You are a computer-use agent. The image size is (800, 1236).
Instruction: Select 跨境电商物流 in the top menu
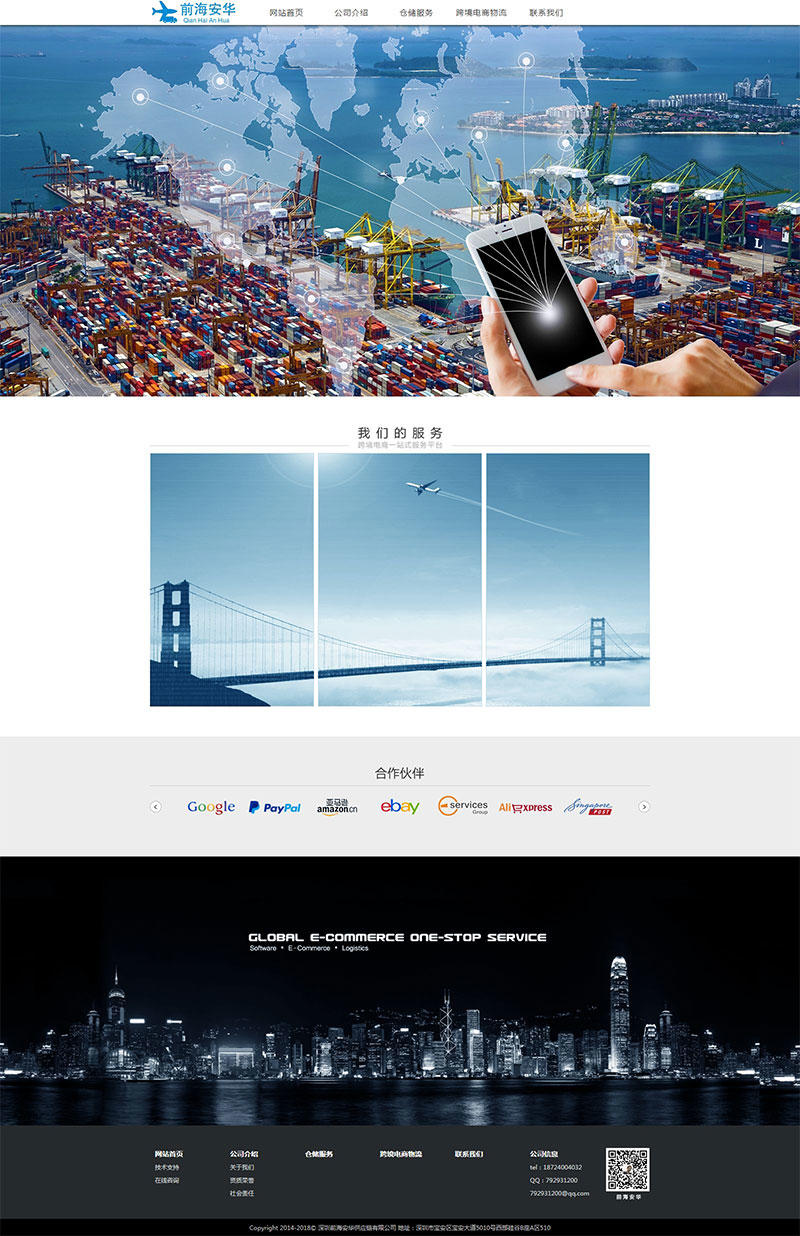pyautogui.click(x=481, y=13)
